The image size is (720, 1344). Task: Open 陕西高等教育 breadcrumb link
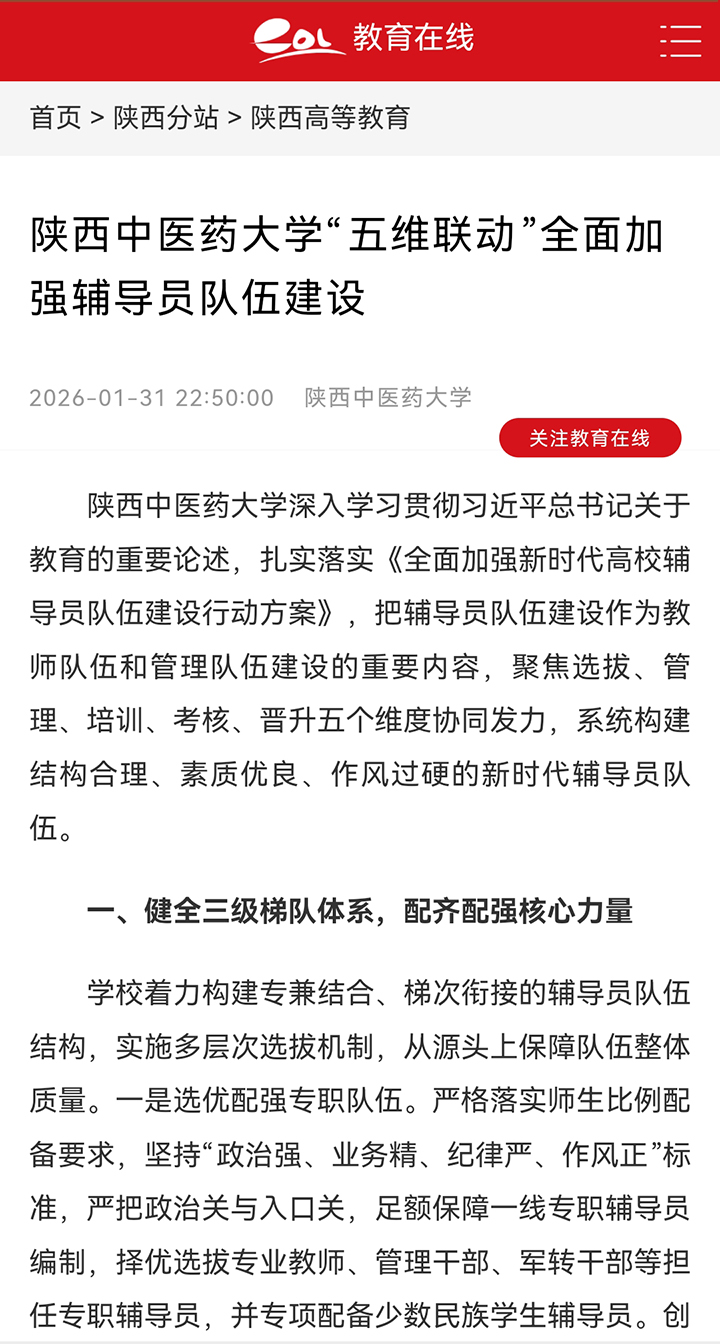click(330, 118)
